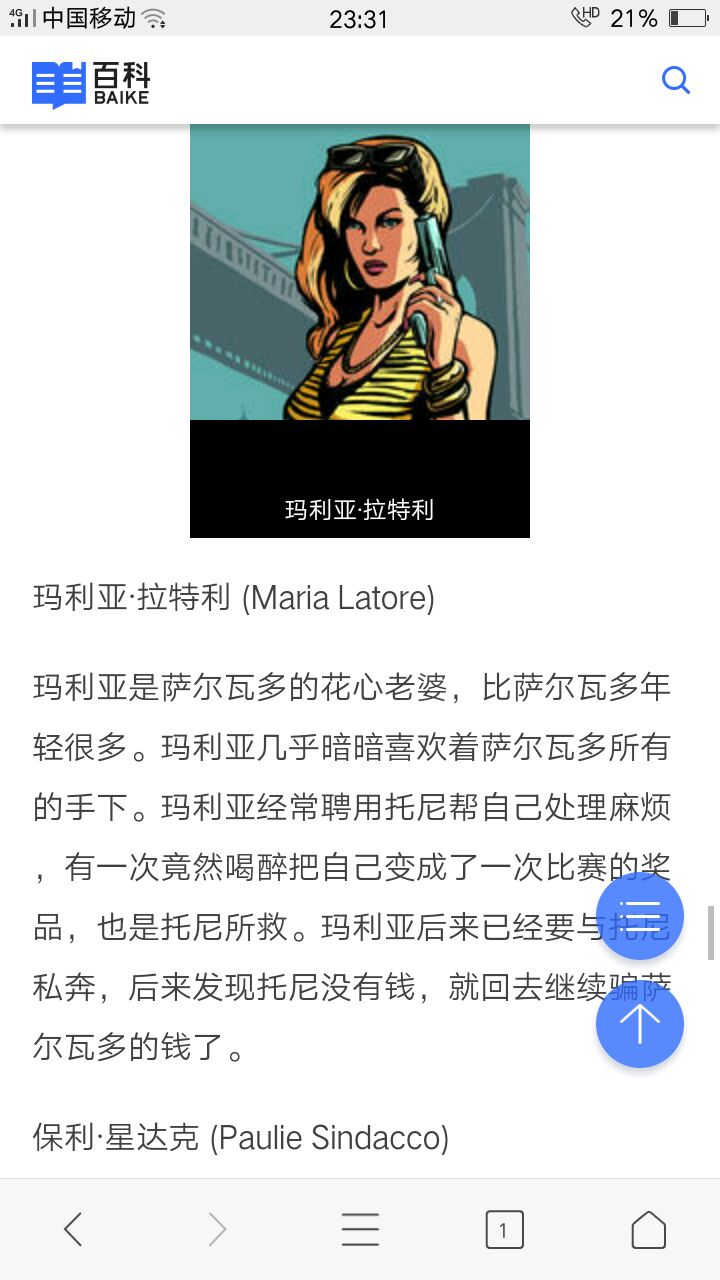Open the browser menu
Image resolution: width=720 pixels, height=1280 pixels.
[360, 1229]
